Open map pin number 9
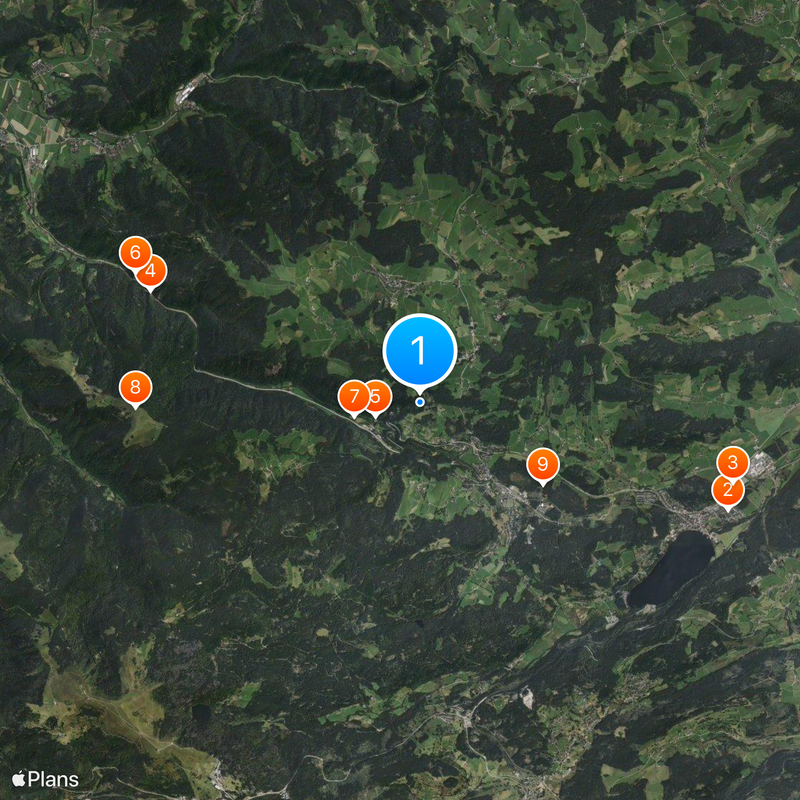 point(542,464)
